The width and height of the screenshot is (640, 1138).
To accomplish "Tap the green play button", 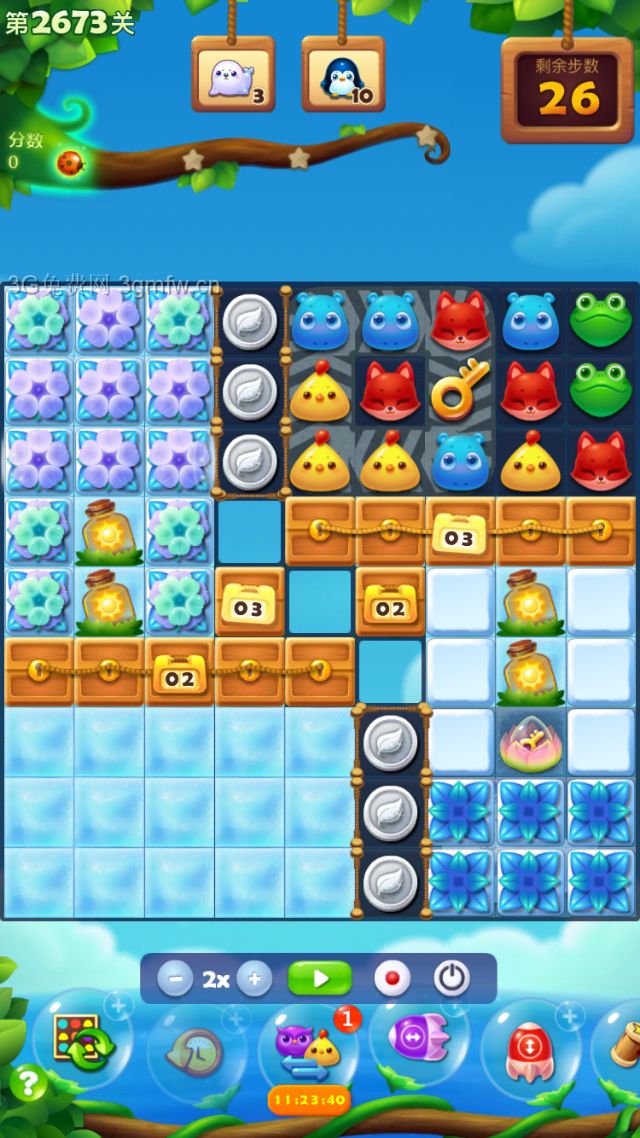I will pyautogui.click(x=320, y=978).
